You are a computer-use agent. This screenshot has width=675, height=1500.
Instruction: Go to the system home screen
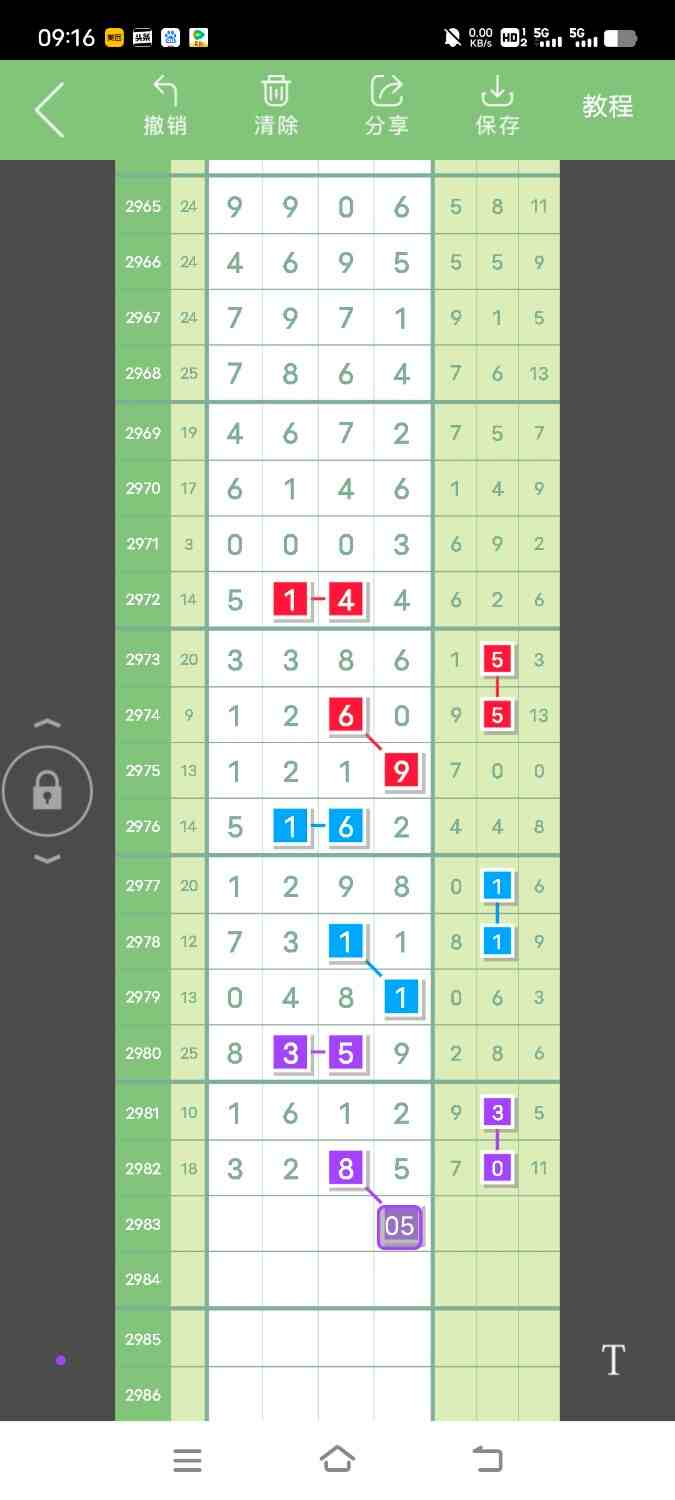[x=337, y=1460]
